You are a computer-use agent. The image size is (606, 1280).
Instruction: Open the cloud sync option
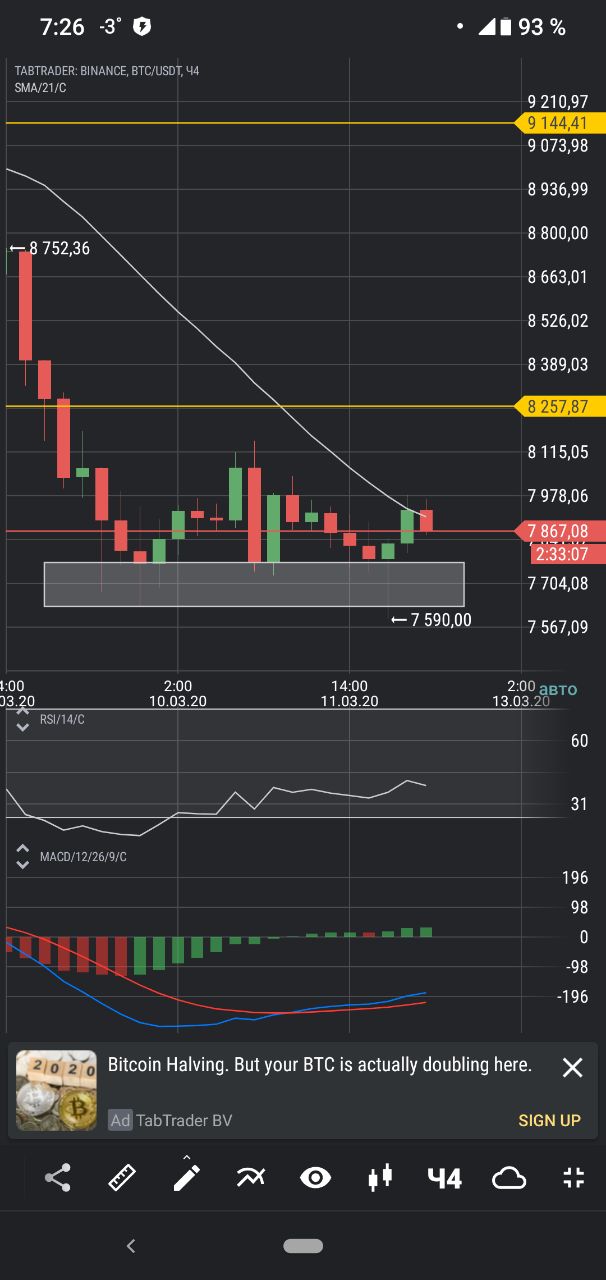[509, 1178]
